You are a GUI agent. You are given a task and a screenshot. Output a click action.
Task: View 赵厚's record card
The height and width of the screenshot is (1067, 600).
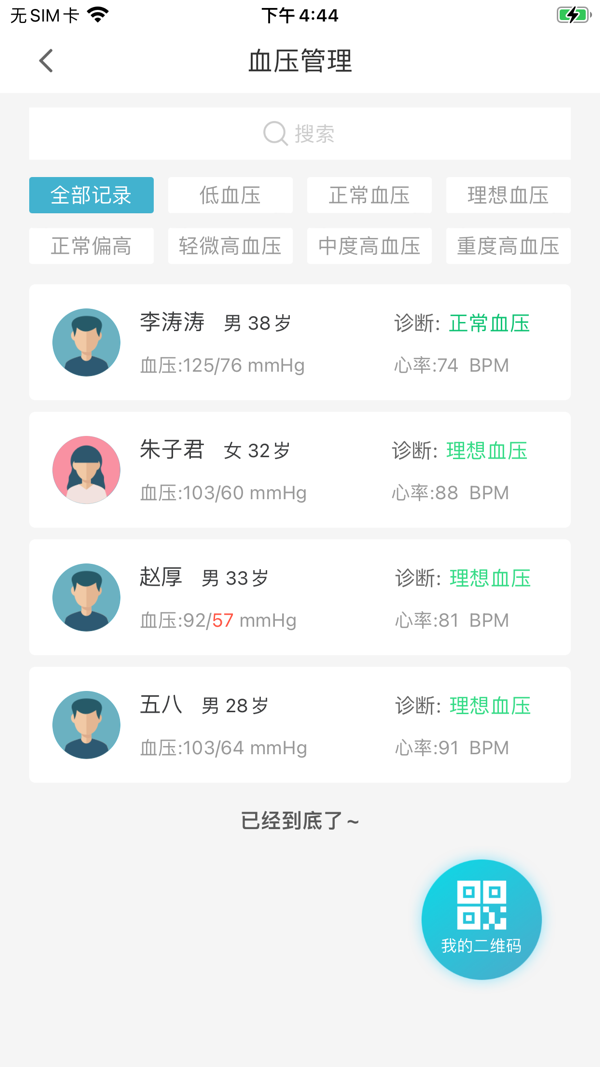300,597
